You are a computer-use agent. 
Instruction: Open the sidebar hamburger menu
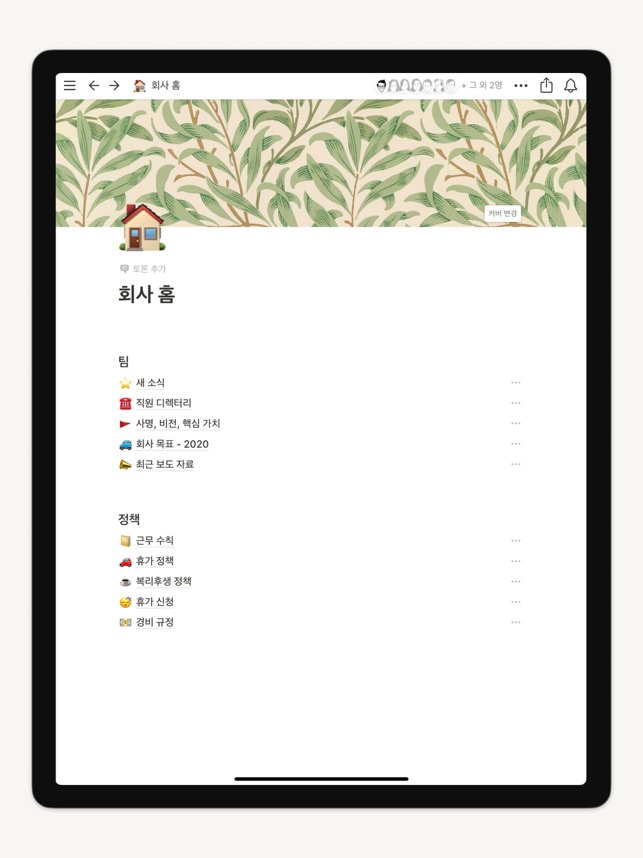(x=70, y=86)
